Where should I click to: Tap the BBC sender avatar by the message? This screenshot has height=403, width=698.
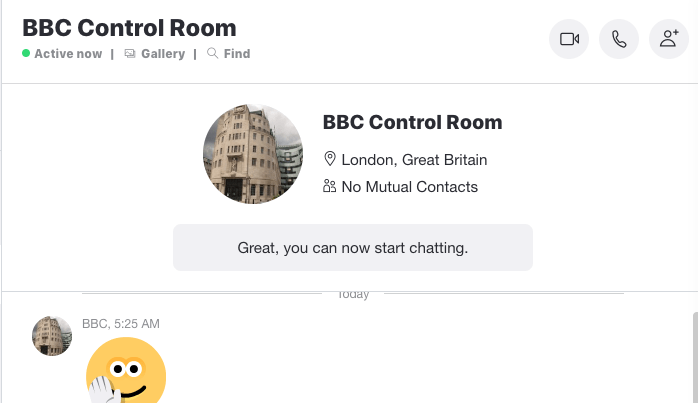[52, 336]
